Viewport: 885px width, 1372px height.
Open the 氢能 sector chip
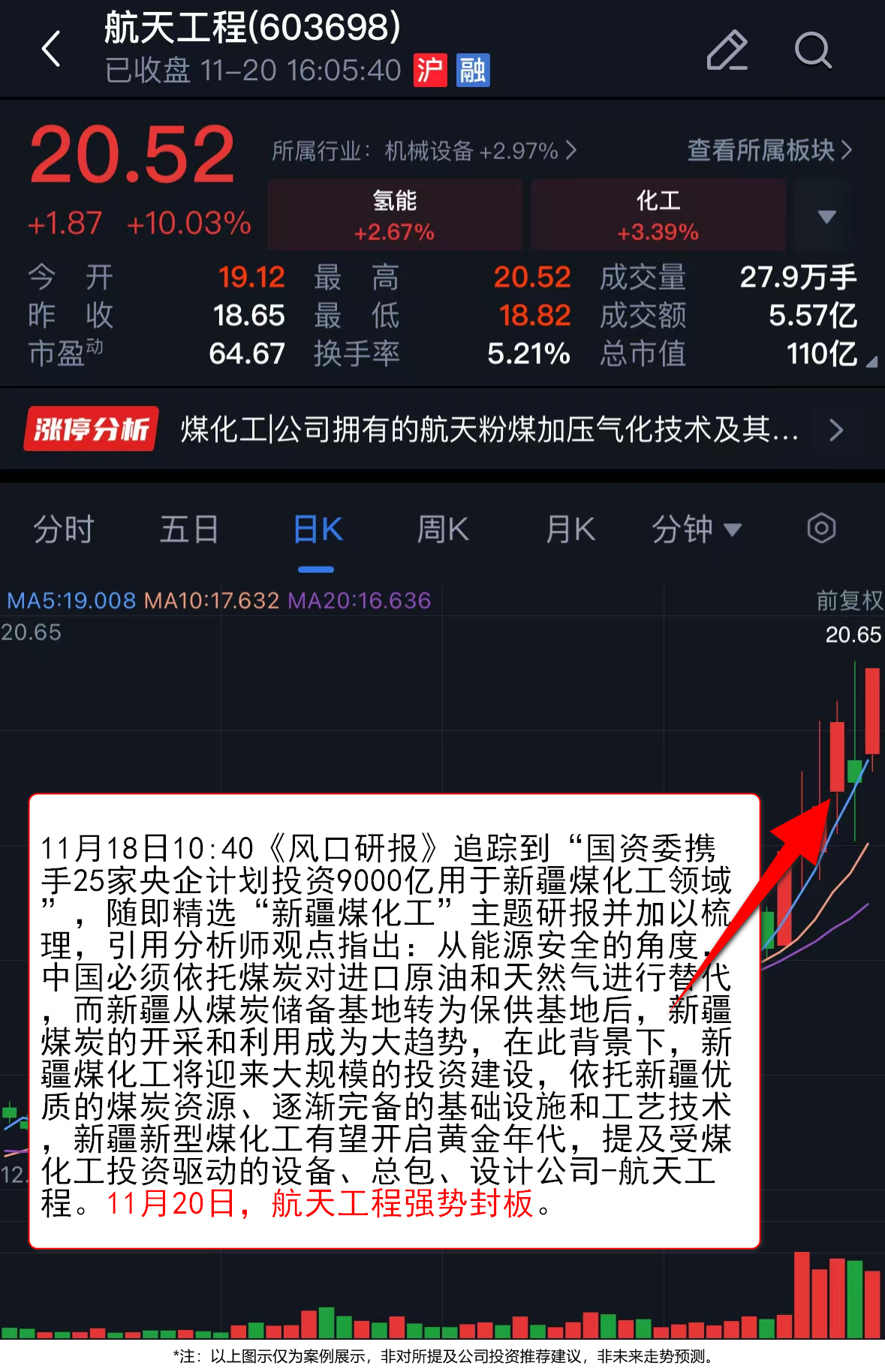(395, 215)
